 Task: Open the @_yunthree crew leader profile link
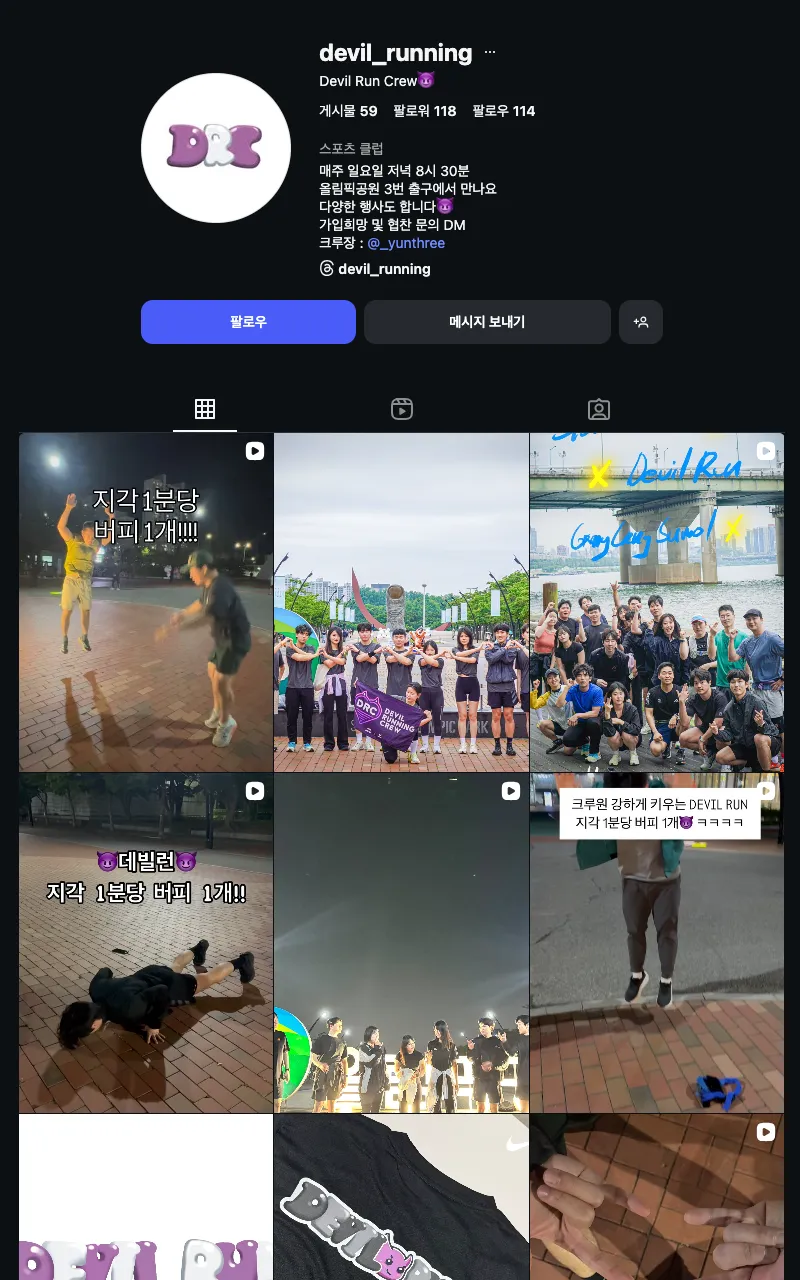click(405, 243)
